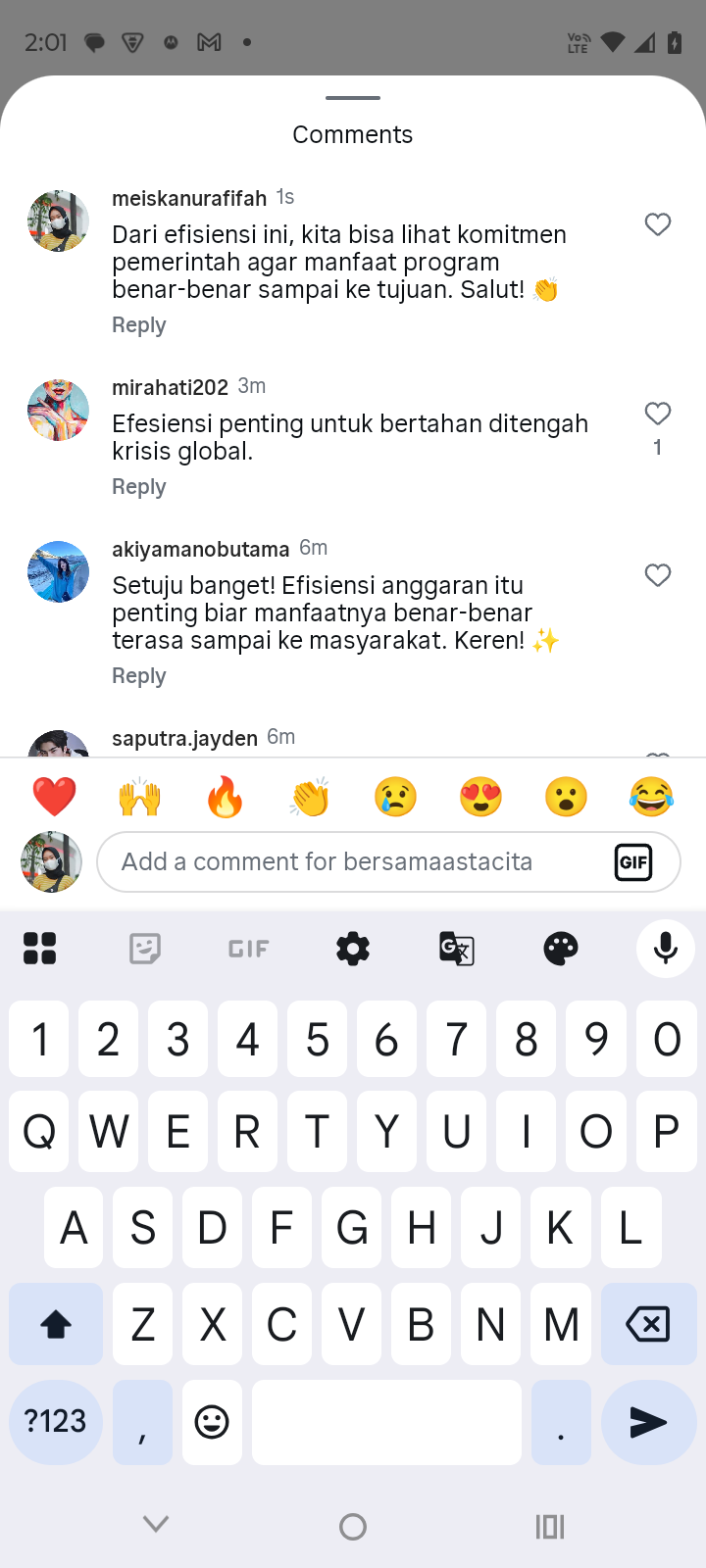706x1568 pixels.
Task: Tap the keyboard backspace key
Action: click(x=647, y=1325)
